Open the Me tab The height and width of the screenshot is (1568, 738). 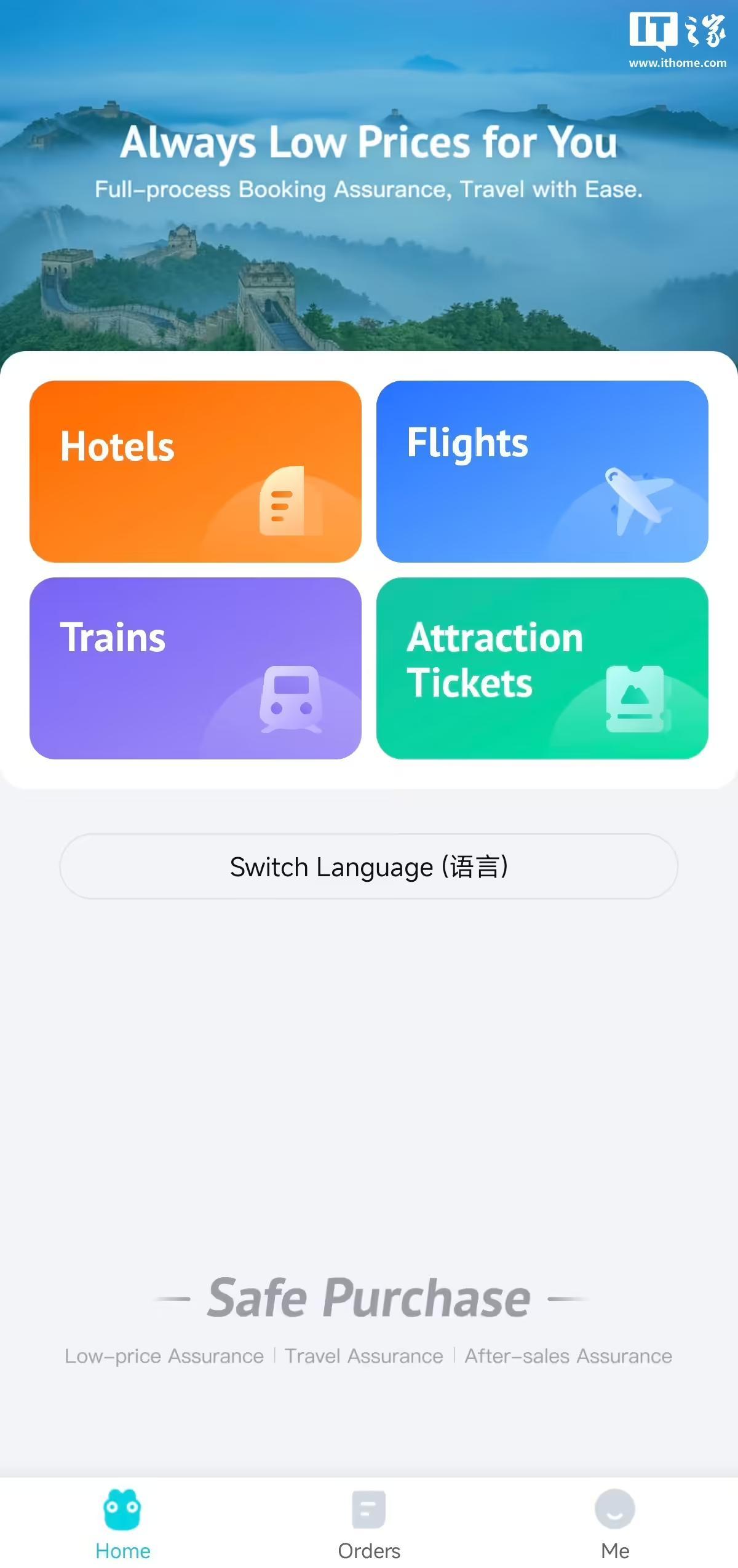pyautogui.click(x=614, y=1524)
